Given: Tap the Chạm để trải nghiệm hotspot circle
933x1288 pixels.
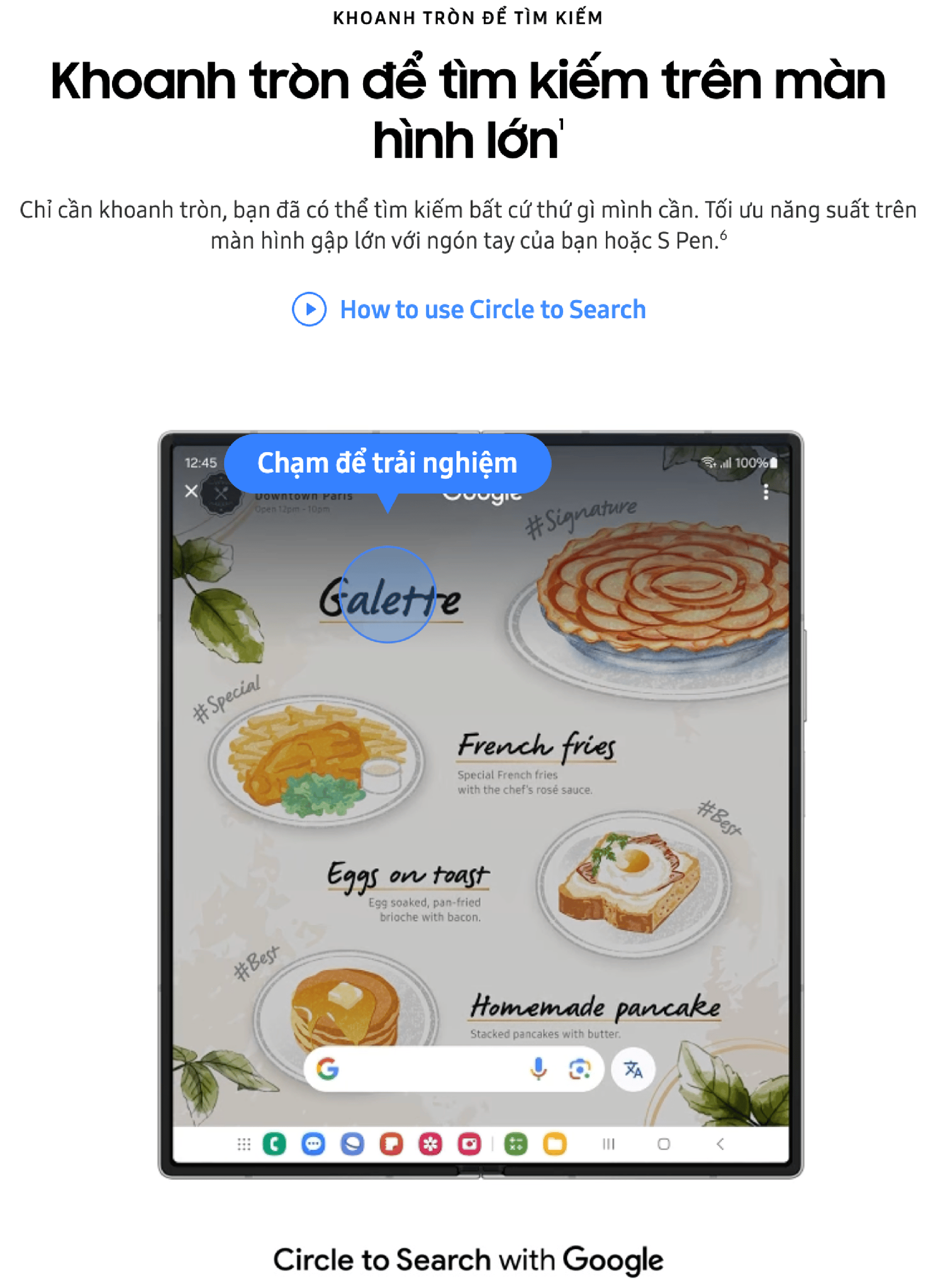Looking at the screenshot, I should coord(387,594).
